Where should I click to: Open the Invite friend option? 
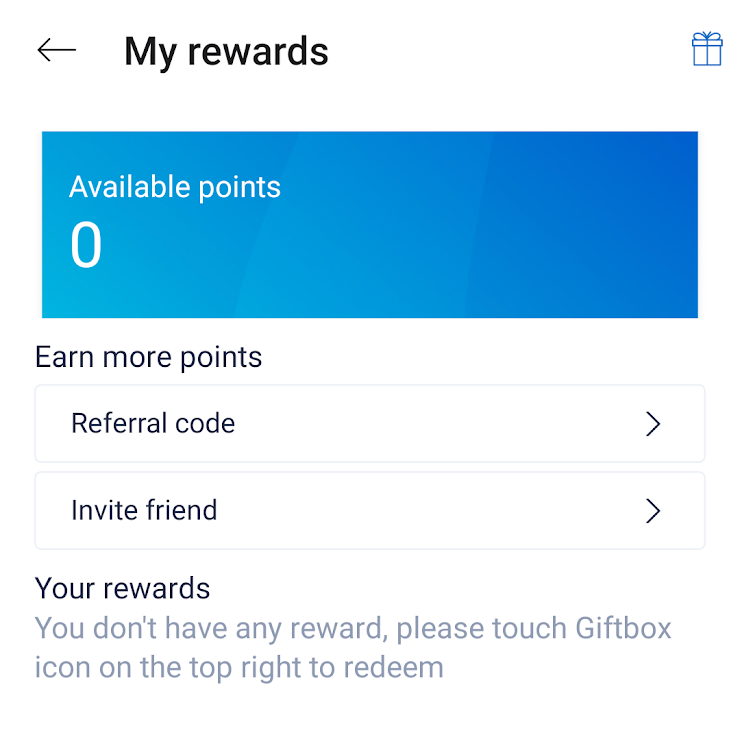(x=369, y=510)
